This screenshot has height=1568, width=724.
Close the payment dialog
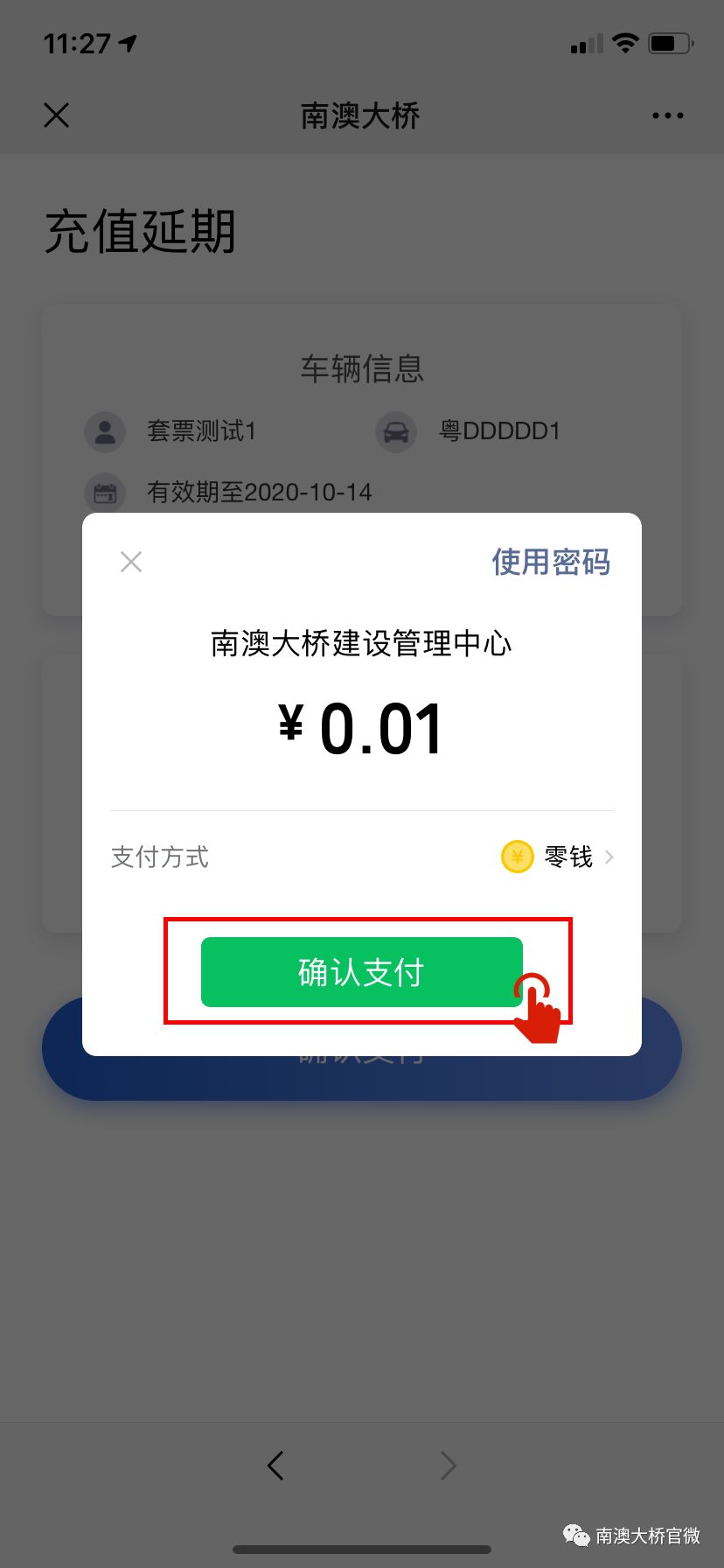pos(131,562)
